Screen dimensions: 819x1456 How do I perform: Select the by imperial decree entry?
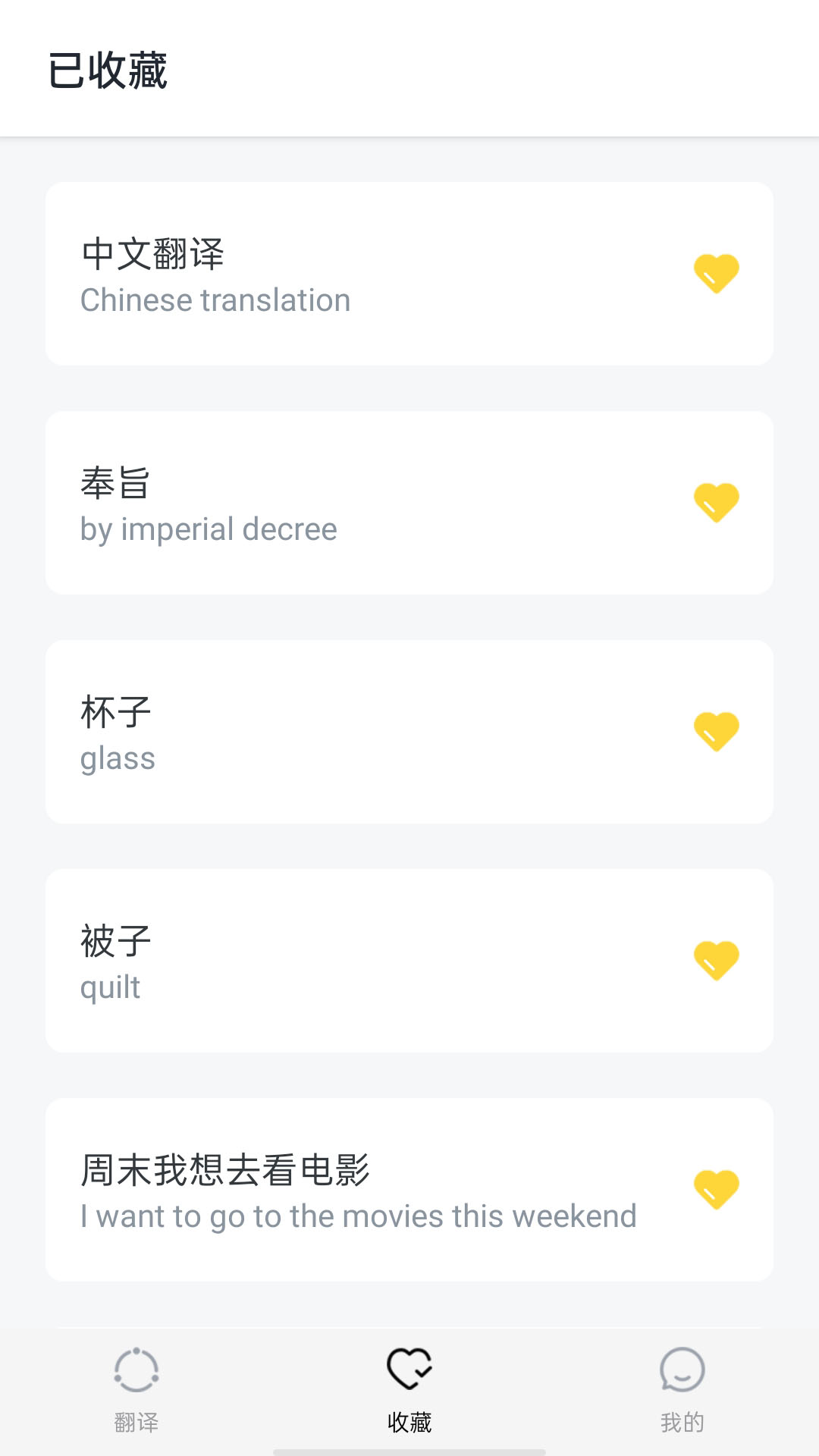pyautogui.click(x=303, y=502)
